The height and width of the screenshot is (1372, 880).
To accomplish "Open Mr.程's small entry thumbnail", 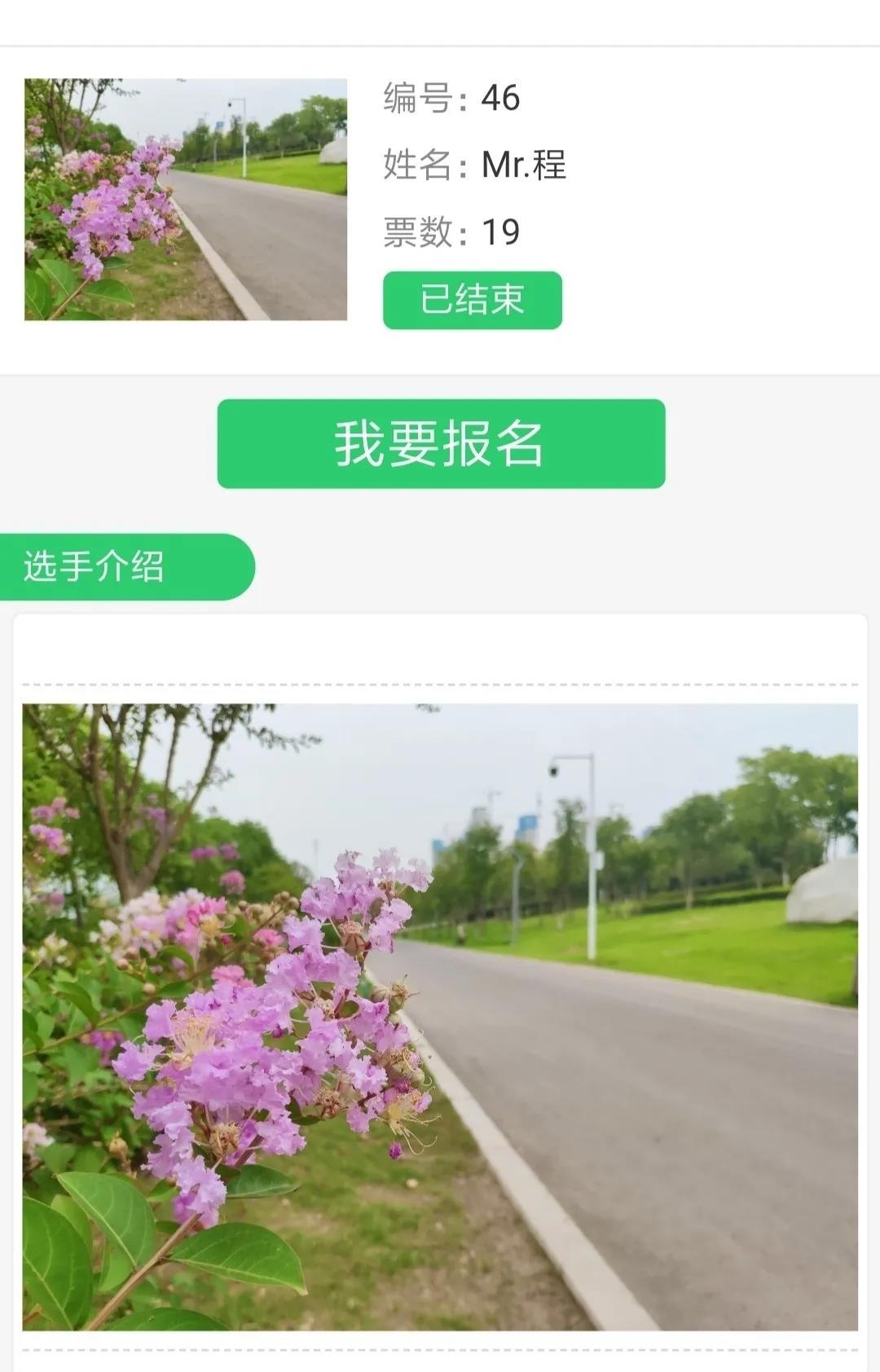I will coord(186,200).
